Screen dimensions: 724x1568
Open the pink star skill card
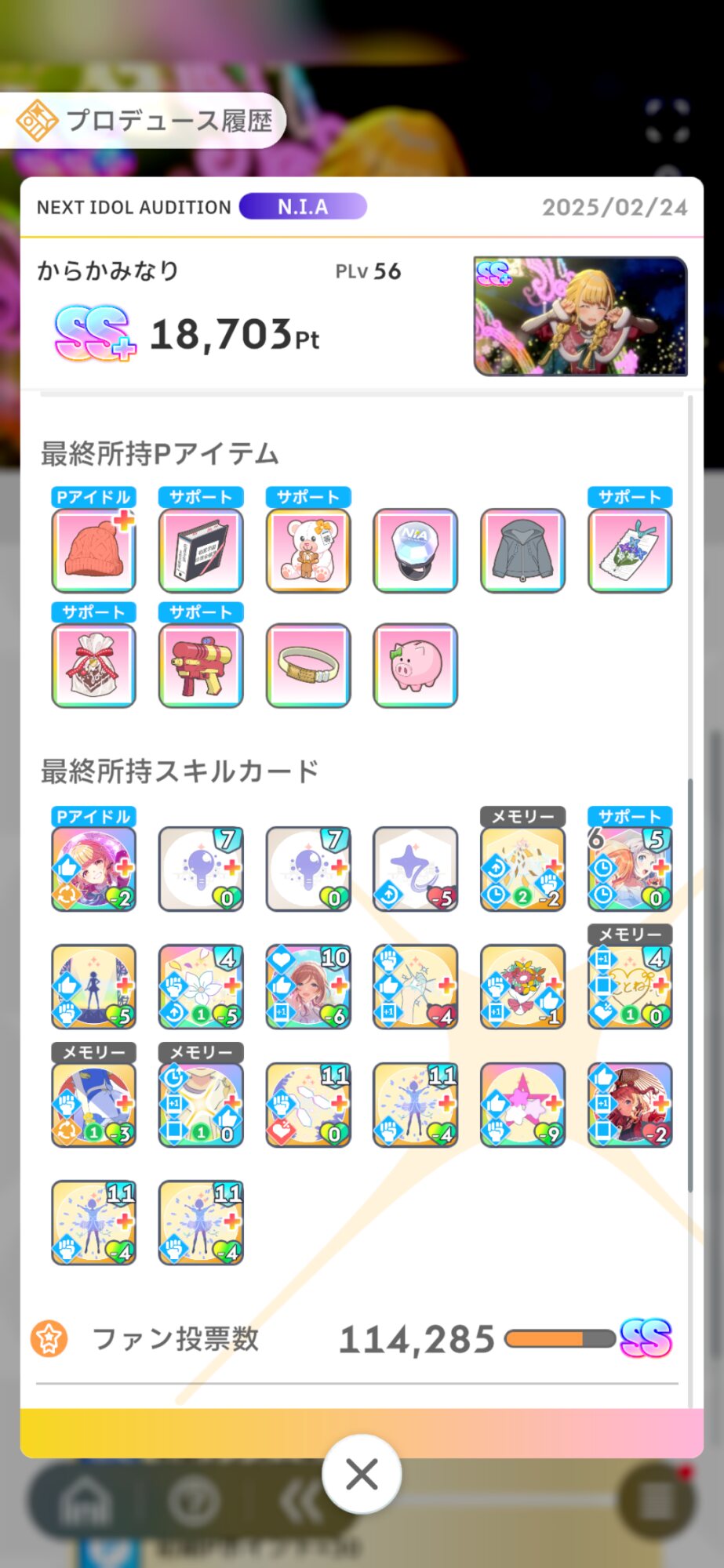(x=522, y=1105)
